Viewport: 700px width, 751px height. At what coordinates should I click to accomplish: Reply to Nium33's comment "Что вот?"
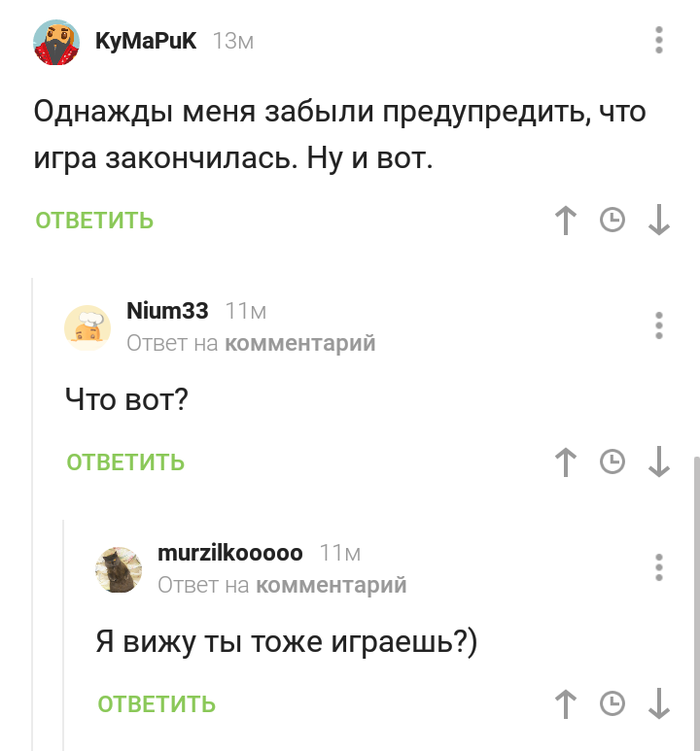click(126, 462)
